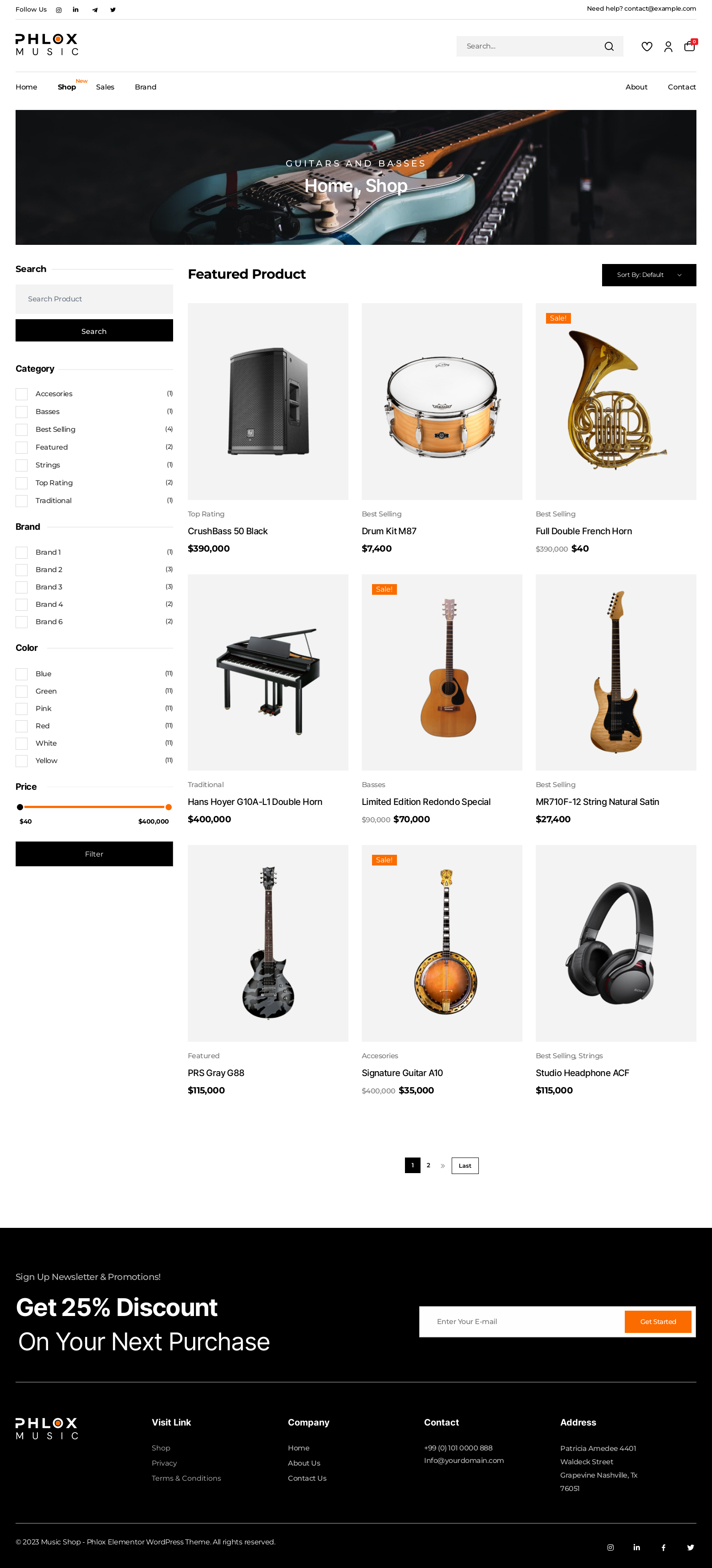Jump to the Last page

coord(465,1166)
